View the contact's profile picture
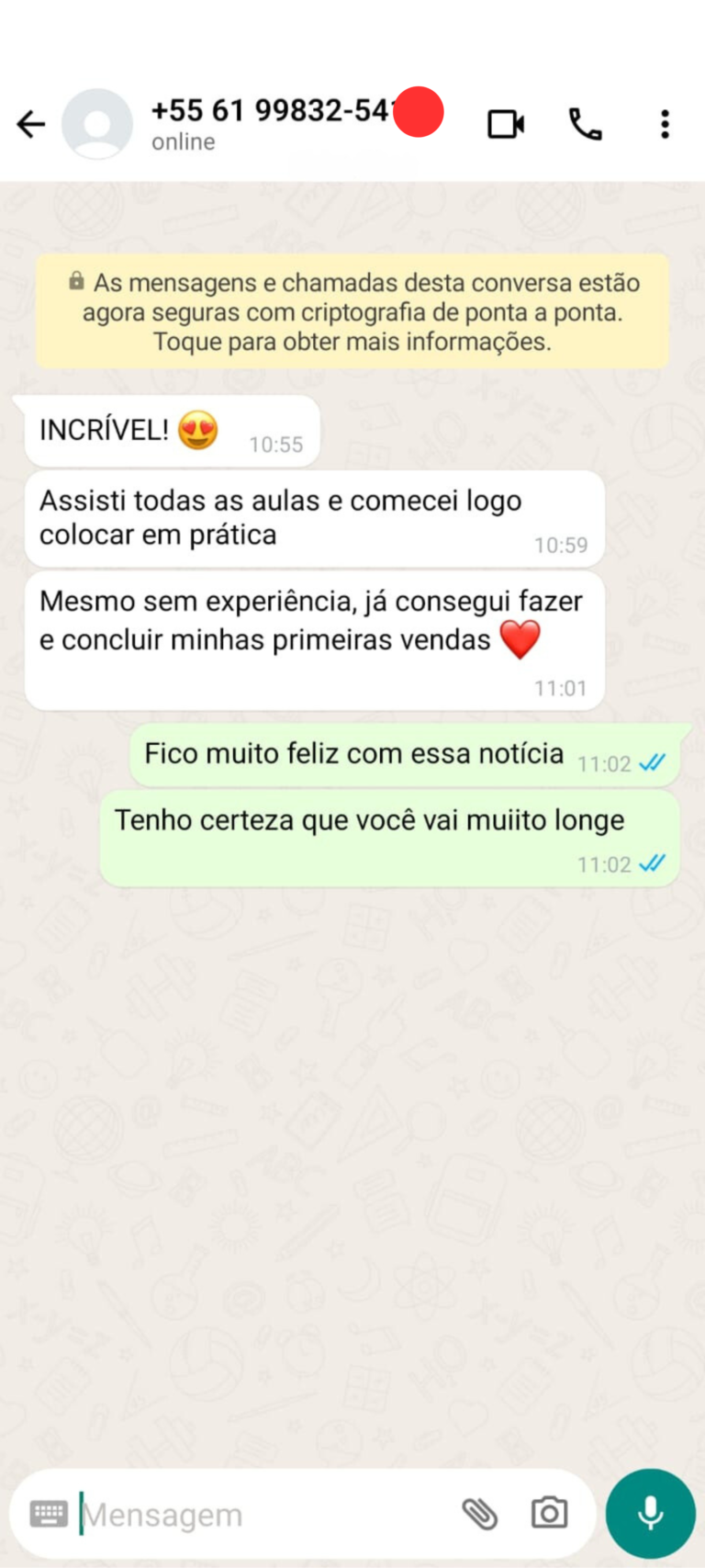 point(97,124)
